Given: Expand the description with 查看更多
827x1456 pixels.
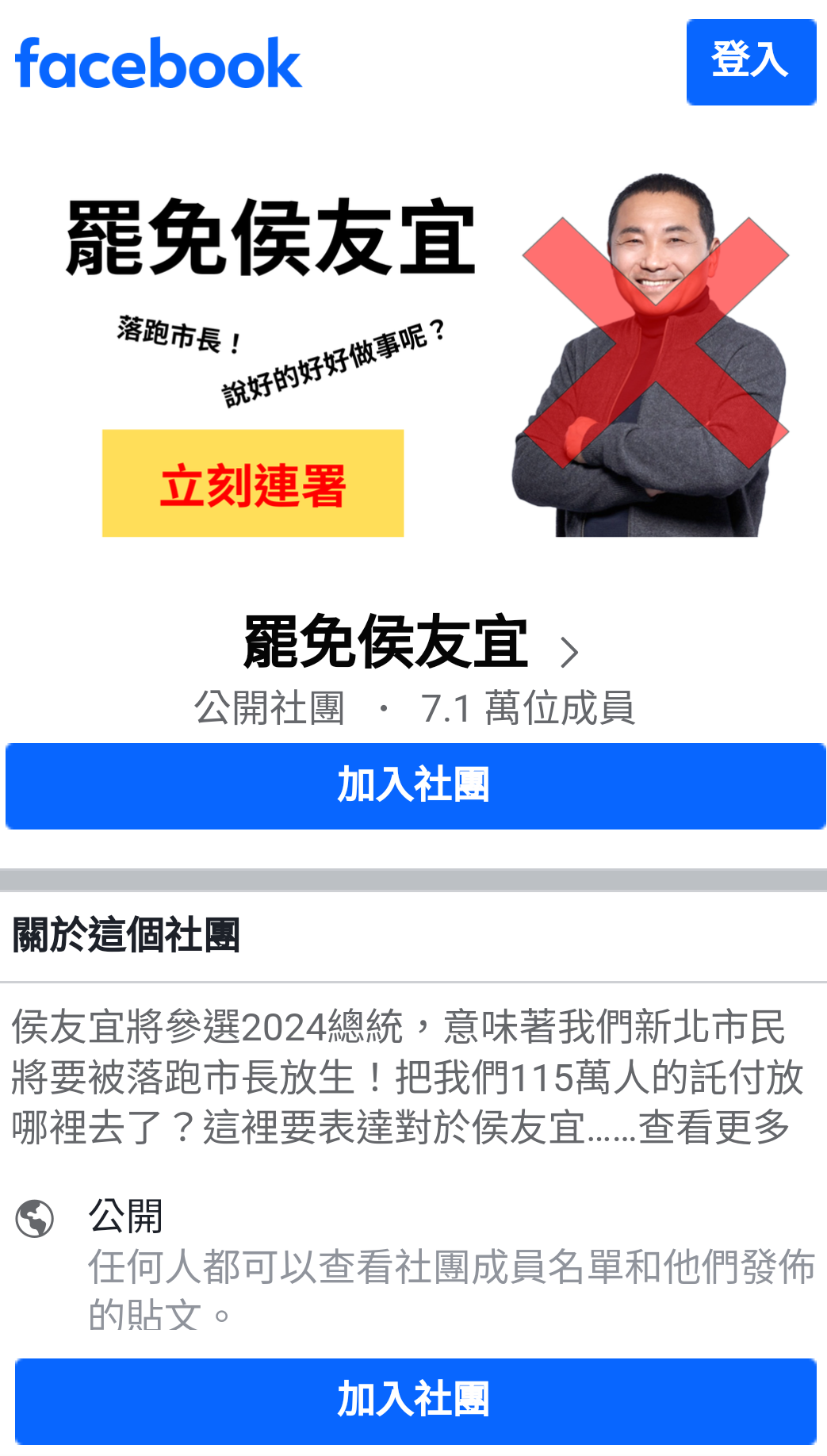Looking at the screenshot, I should coord(714,1127).
